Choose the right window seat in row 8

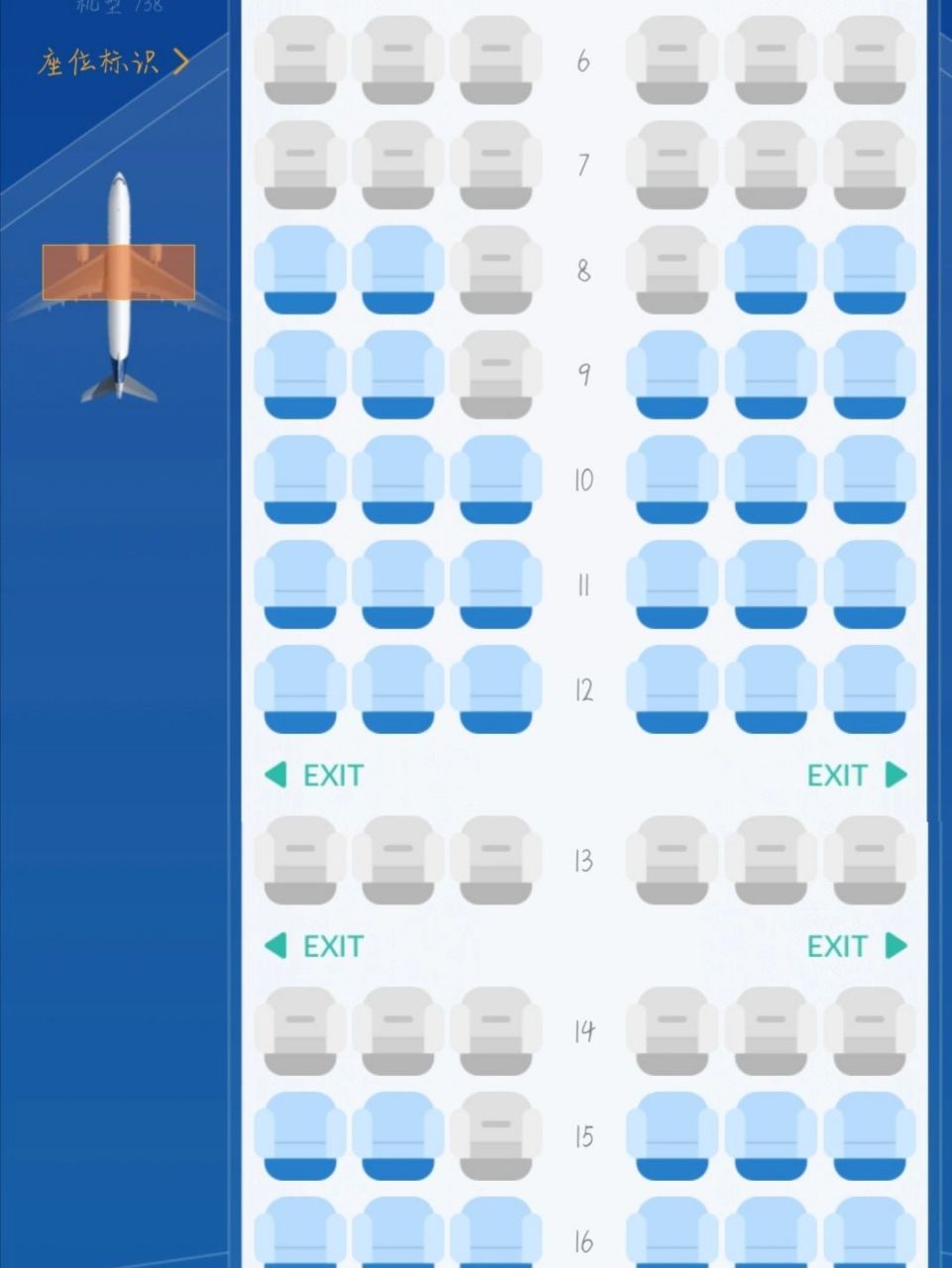pos(869,269)
